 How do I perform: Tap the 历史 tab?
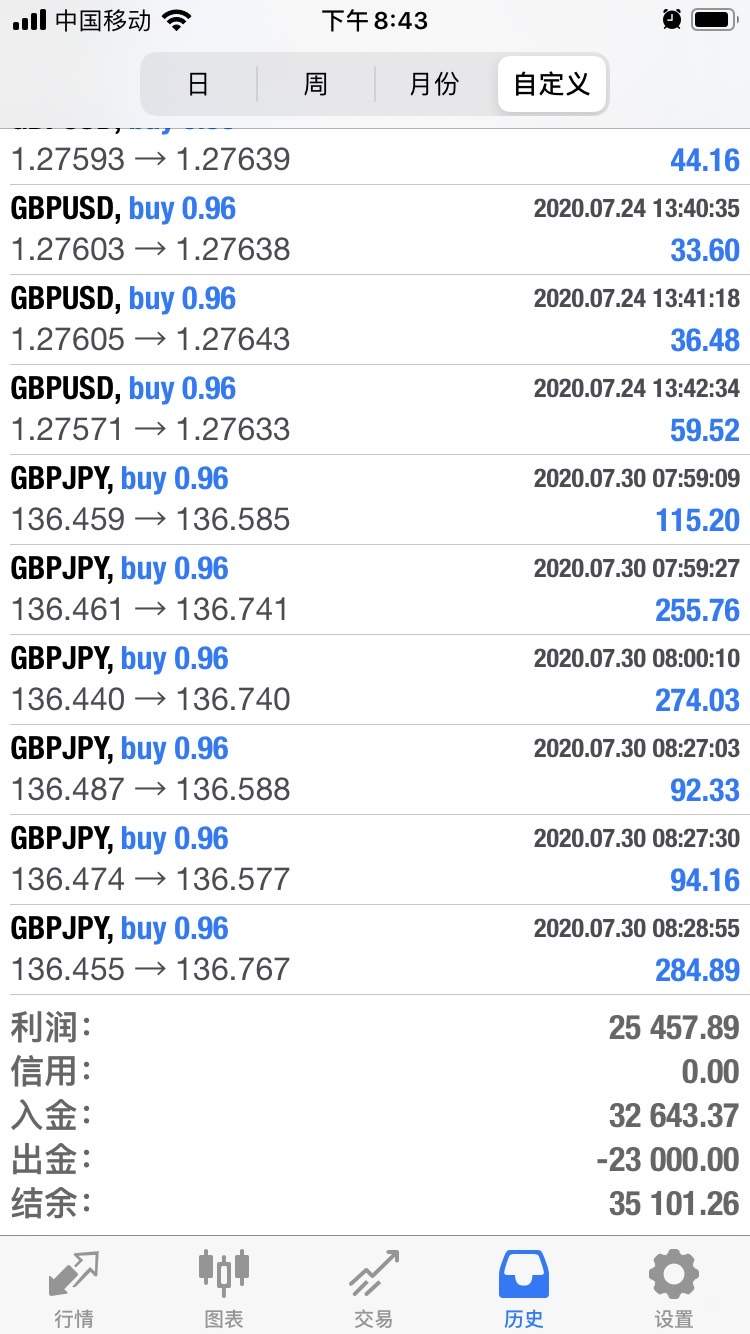524,1288
